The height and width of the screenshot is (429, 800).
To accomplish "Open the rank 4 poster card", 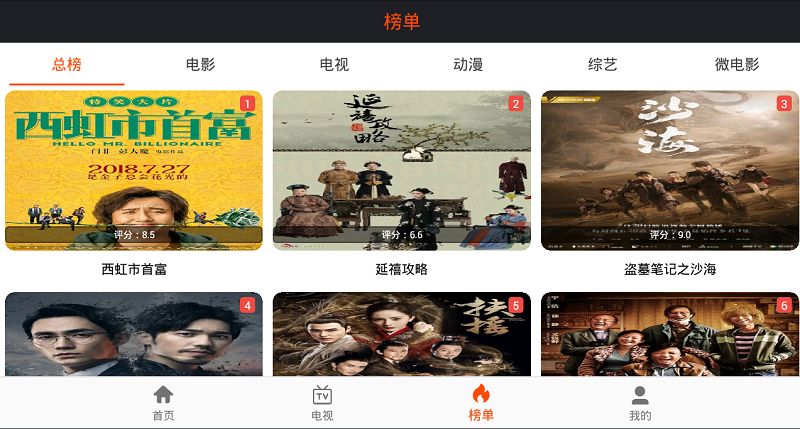I will (134, 335).
